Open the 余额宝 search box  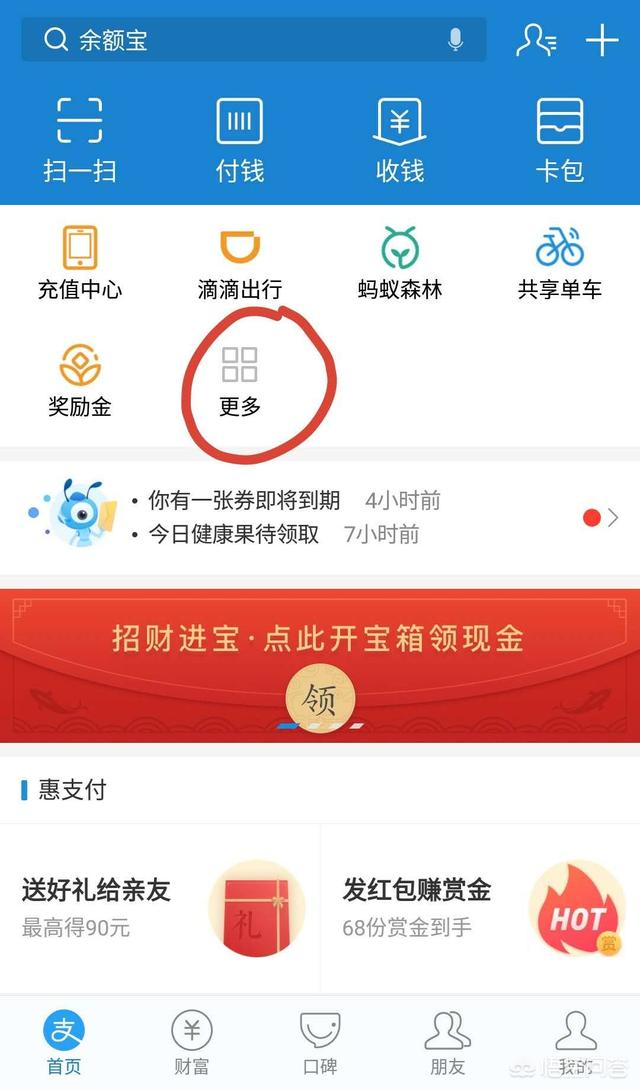(x=240, y=40)
